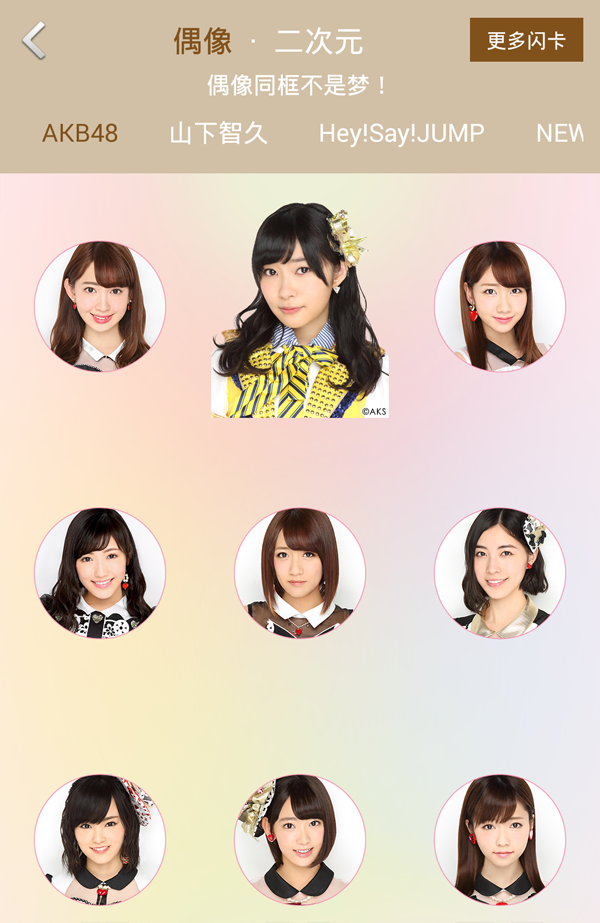
Task: Select the idol portrait wearing polka-dot collar
Action: pyautogui.click(x=100, y=573)
